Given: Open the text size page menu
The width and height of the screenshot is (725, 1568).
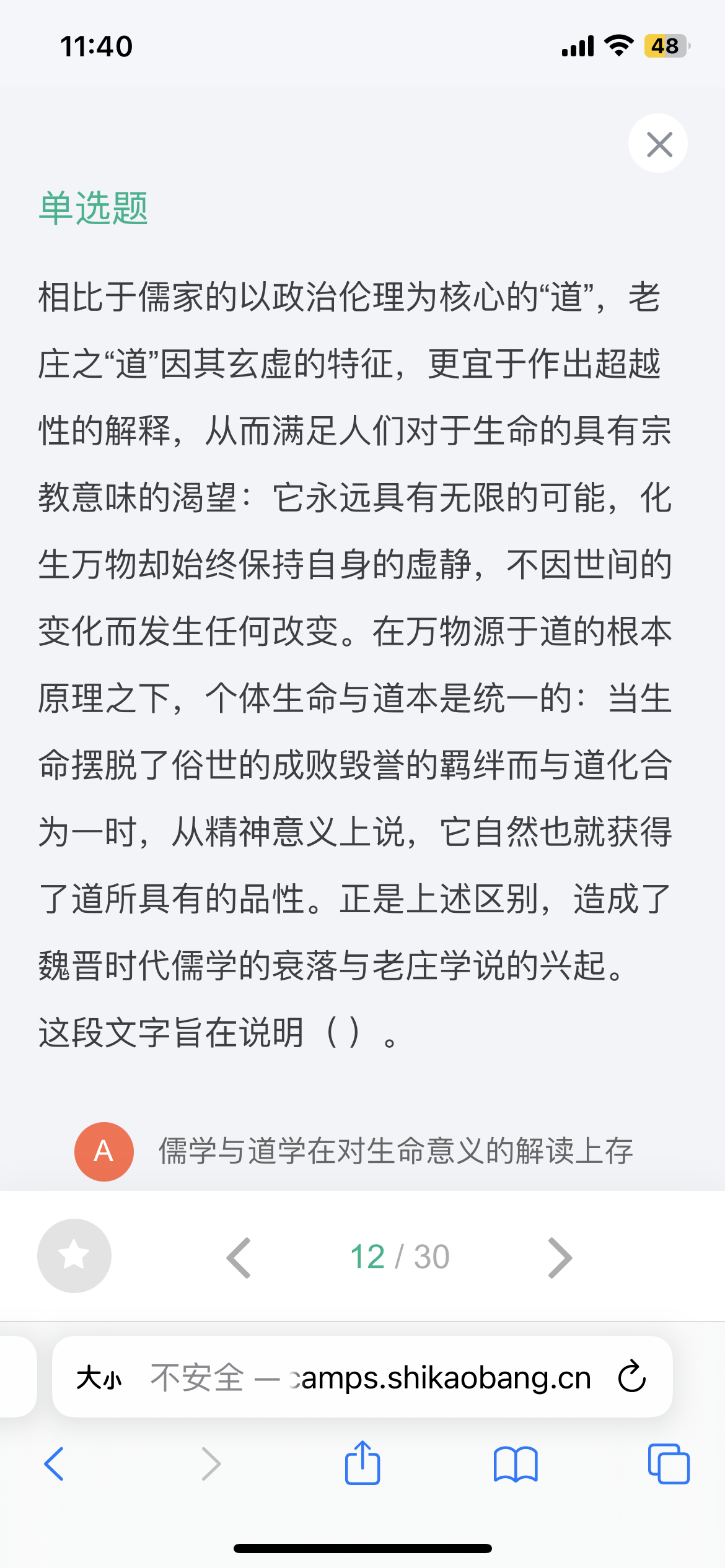Looking at the screenshot, I should [99, 1378].
